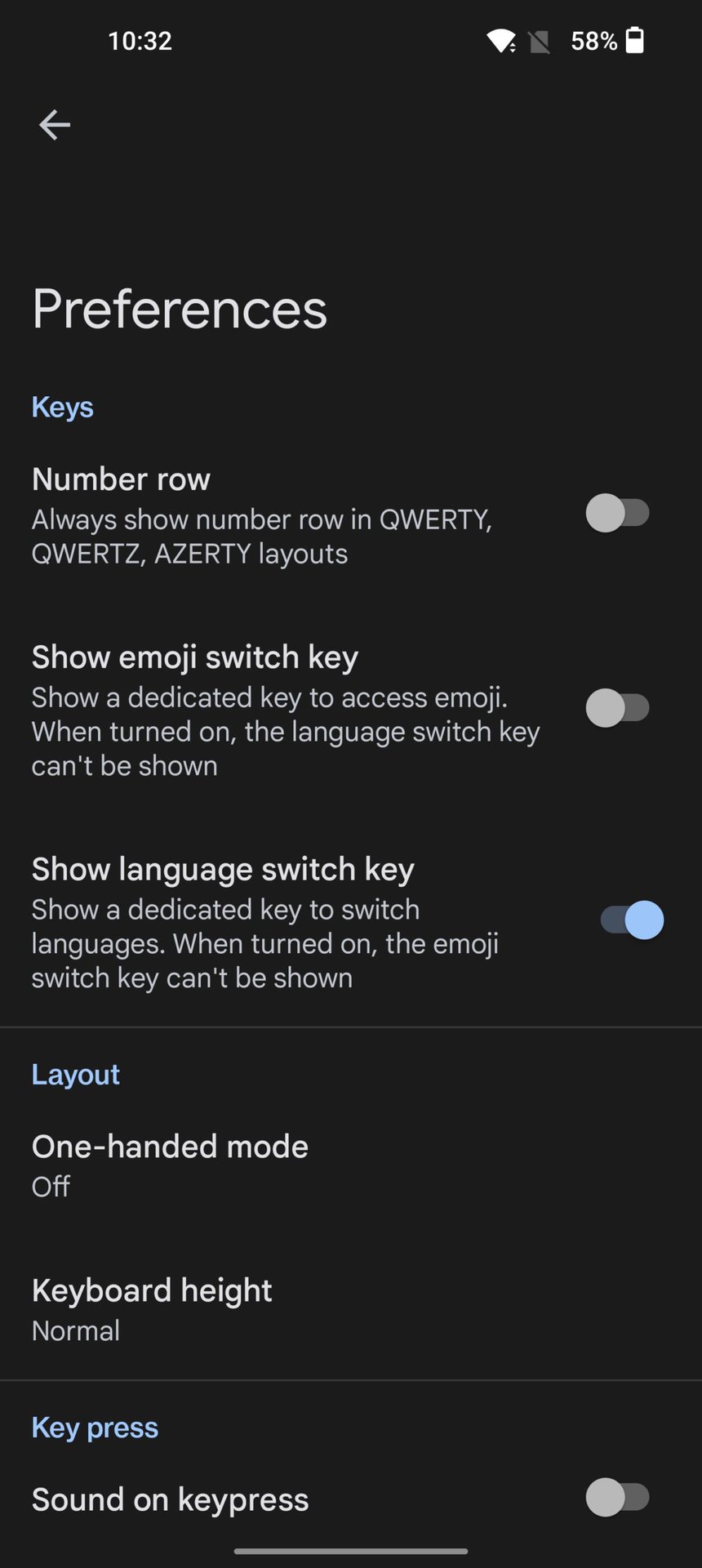Disable Show language switch key

click(633, 920)
